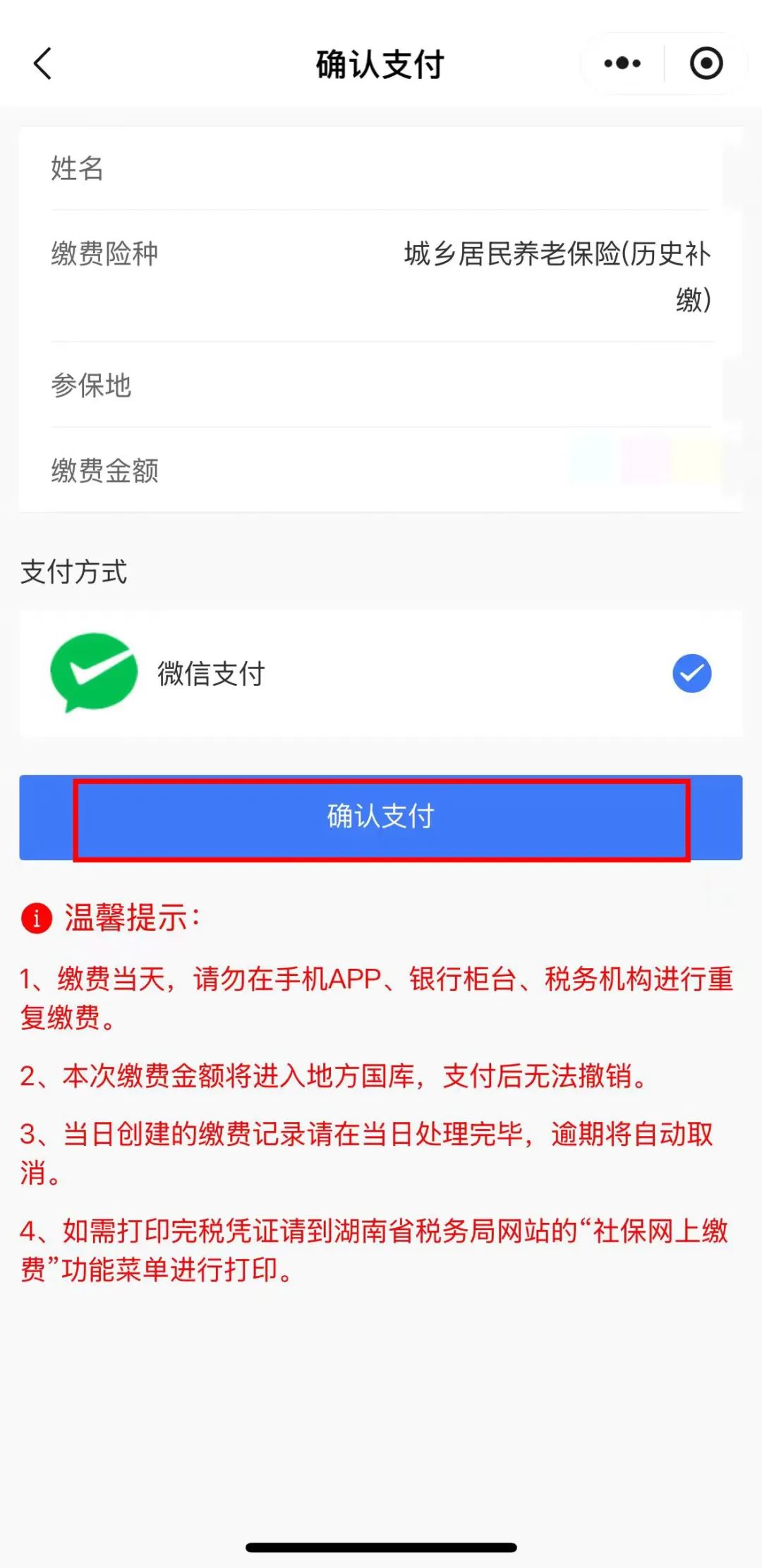Select 微信支付 as the payment method
Screen dimensions: 762x1568
pyautogui.click(x=691, y=673)
